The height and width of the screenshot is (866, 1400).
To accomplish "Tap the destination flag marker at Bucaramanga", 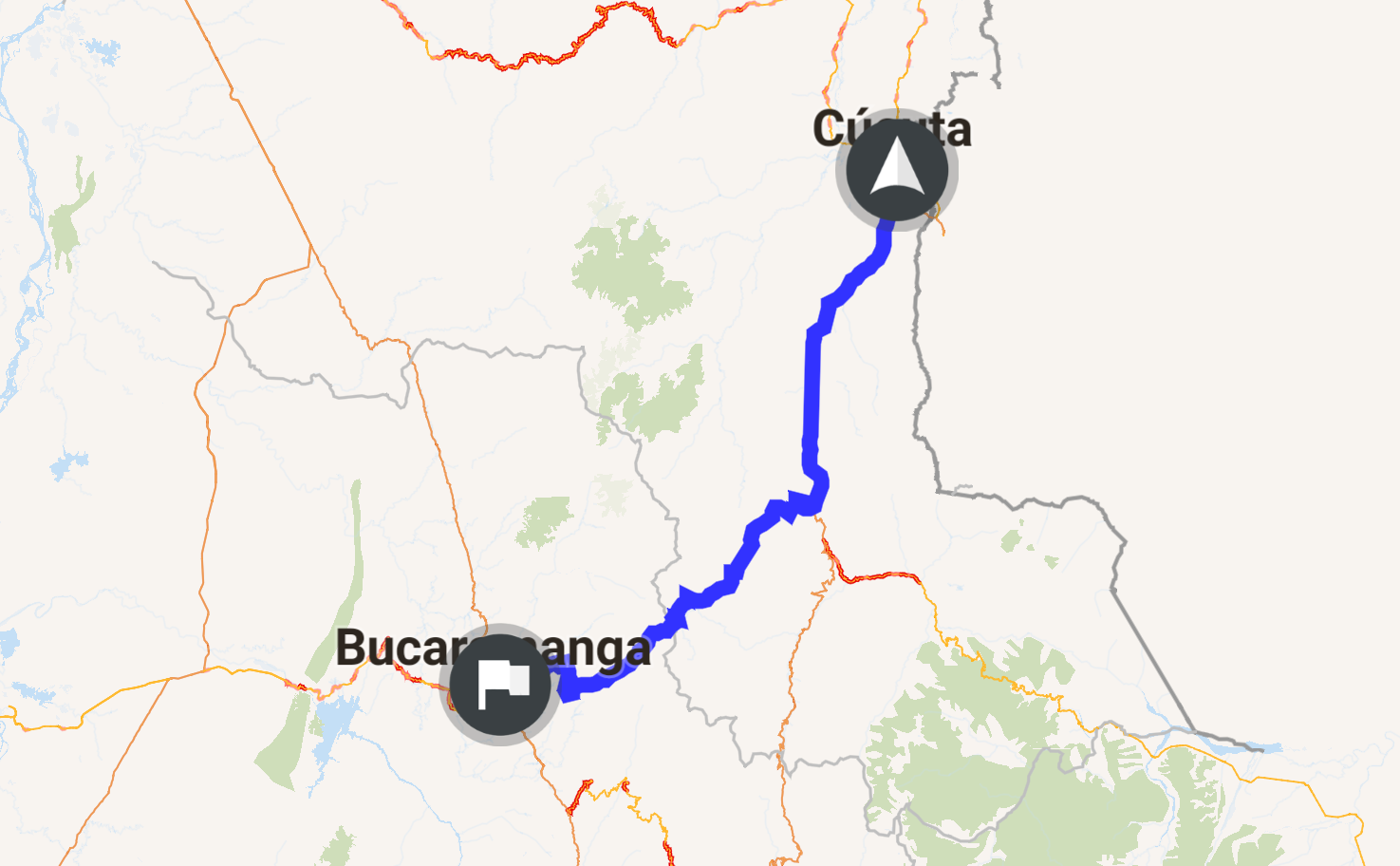I will tap(500, 685).
